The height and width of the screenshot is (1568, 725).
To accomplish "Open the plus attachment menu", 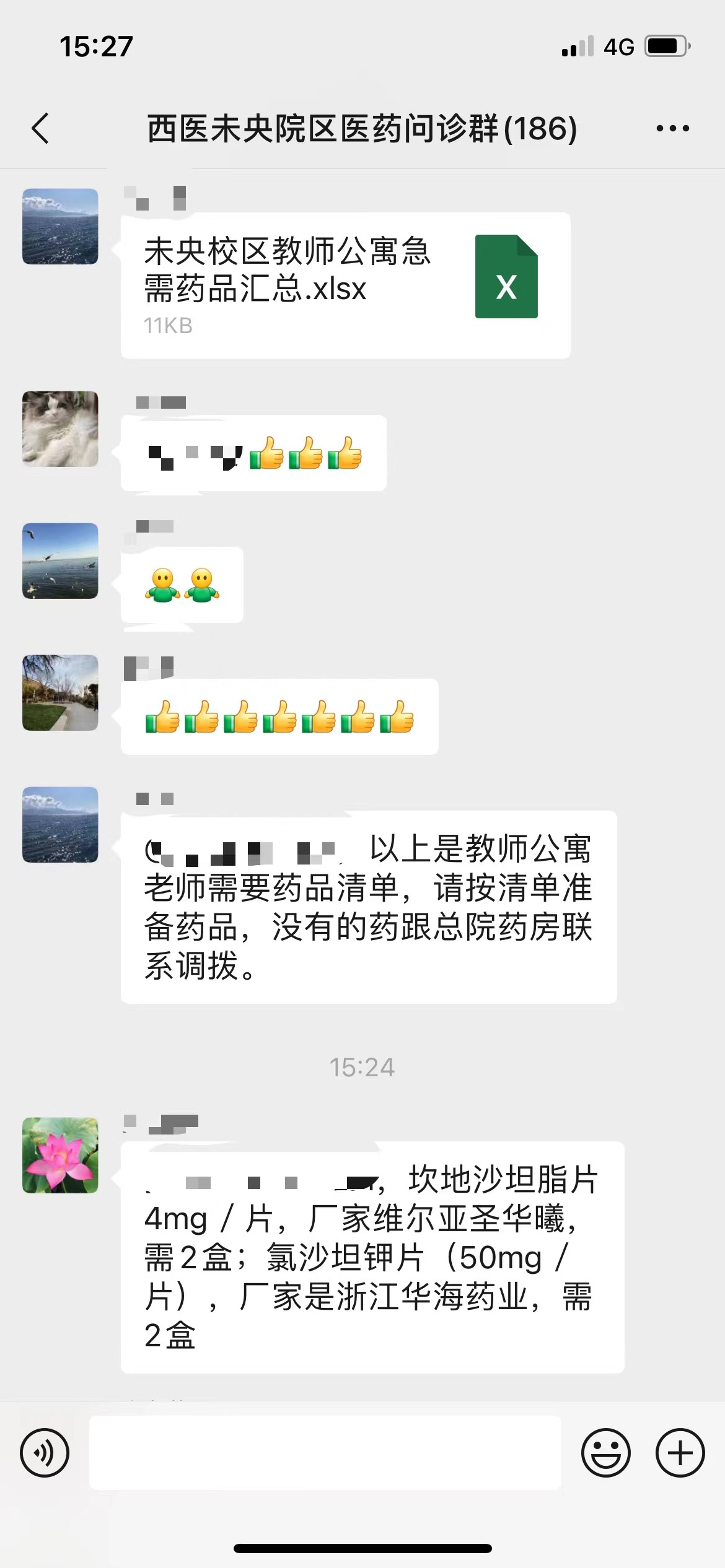I will click(x=680, y=1452).
